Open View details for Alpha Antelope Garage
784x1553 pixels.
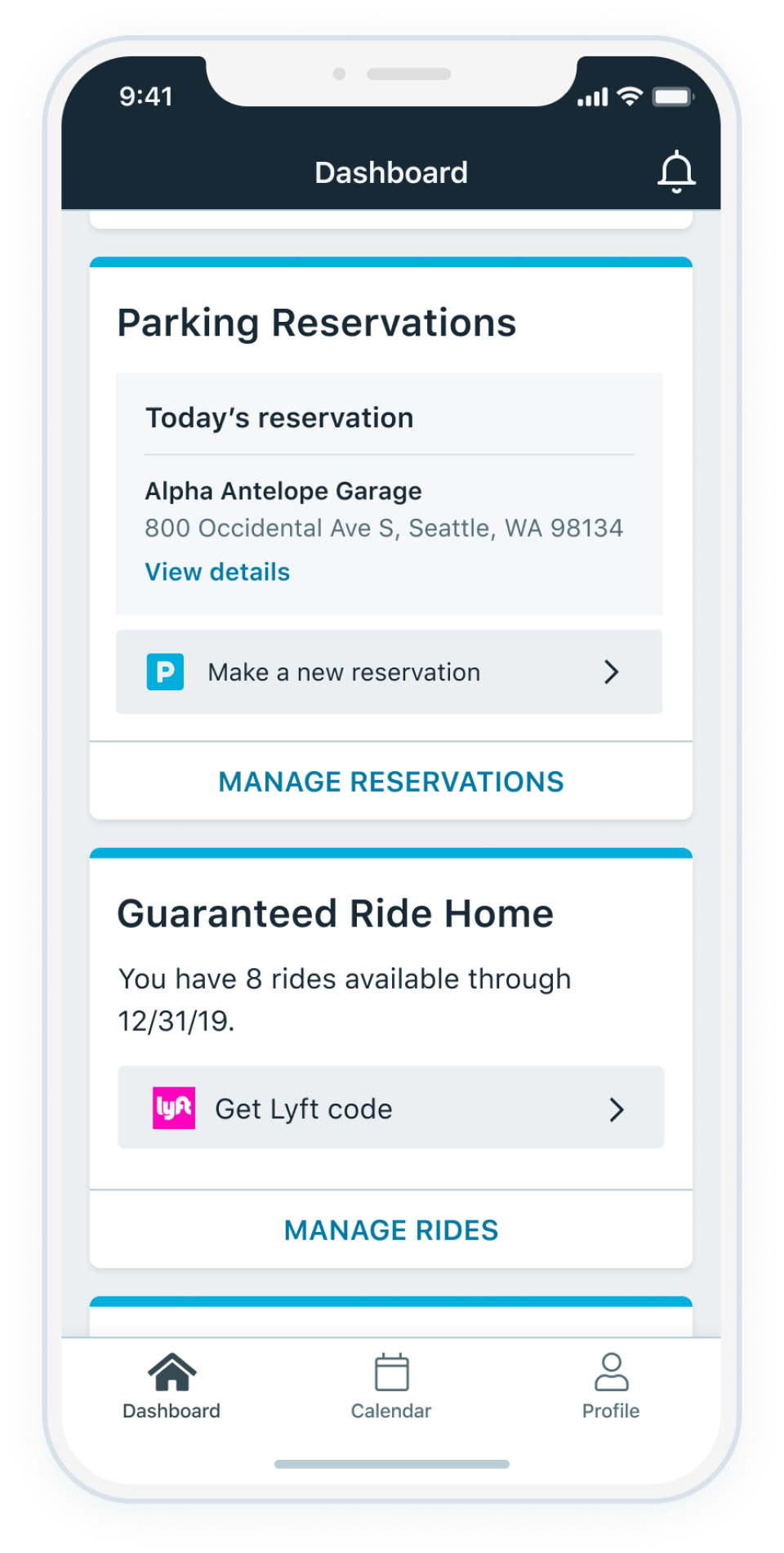coord(217,571)
